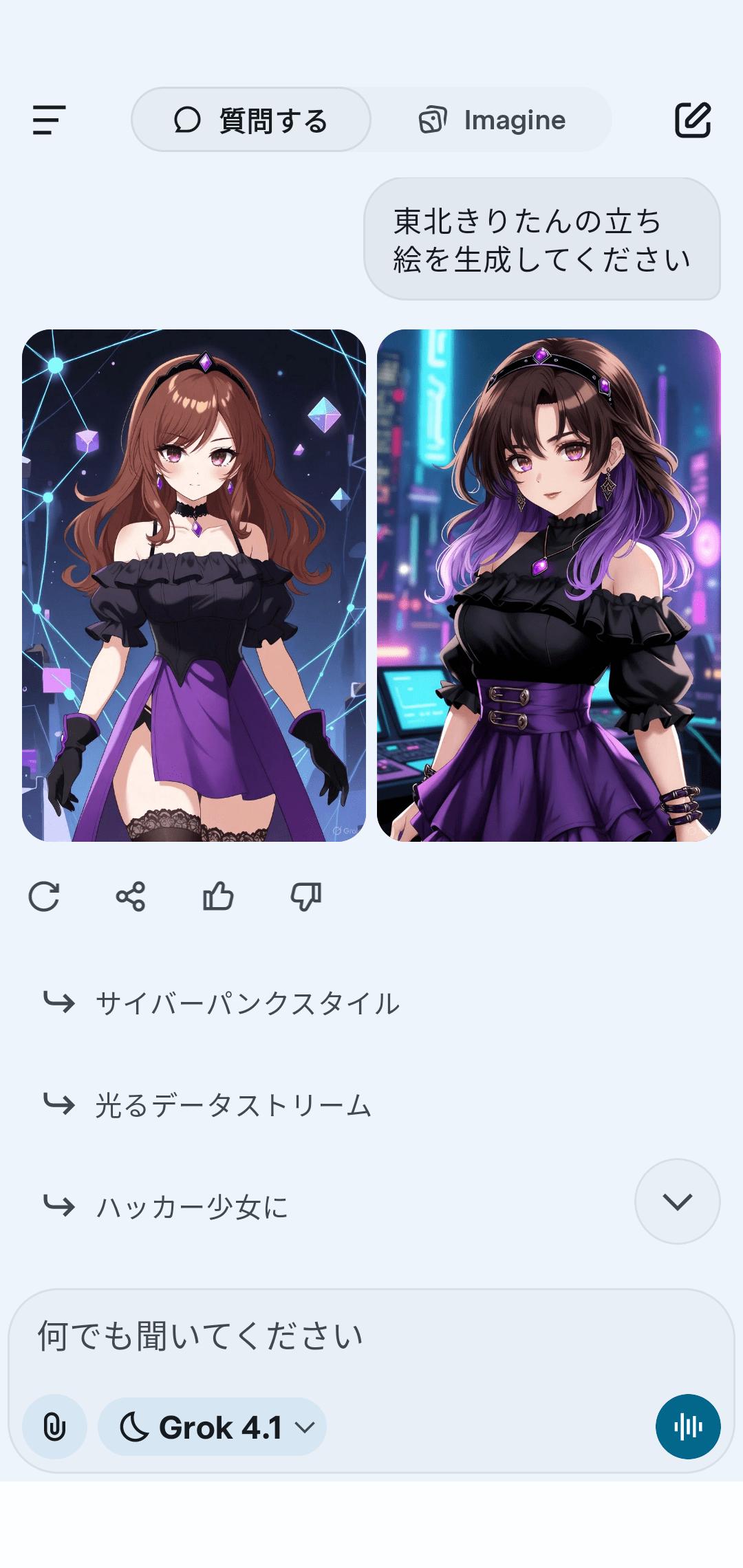Screen dimensions: 743x1568
Task: Choose the 光るデータストリーム suggestion
Action: click(233, 1105)
